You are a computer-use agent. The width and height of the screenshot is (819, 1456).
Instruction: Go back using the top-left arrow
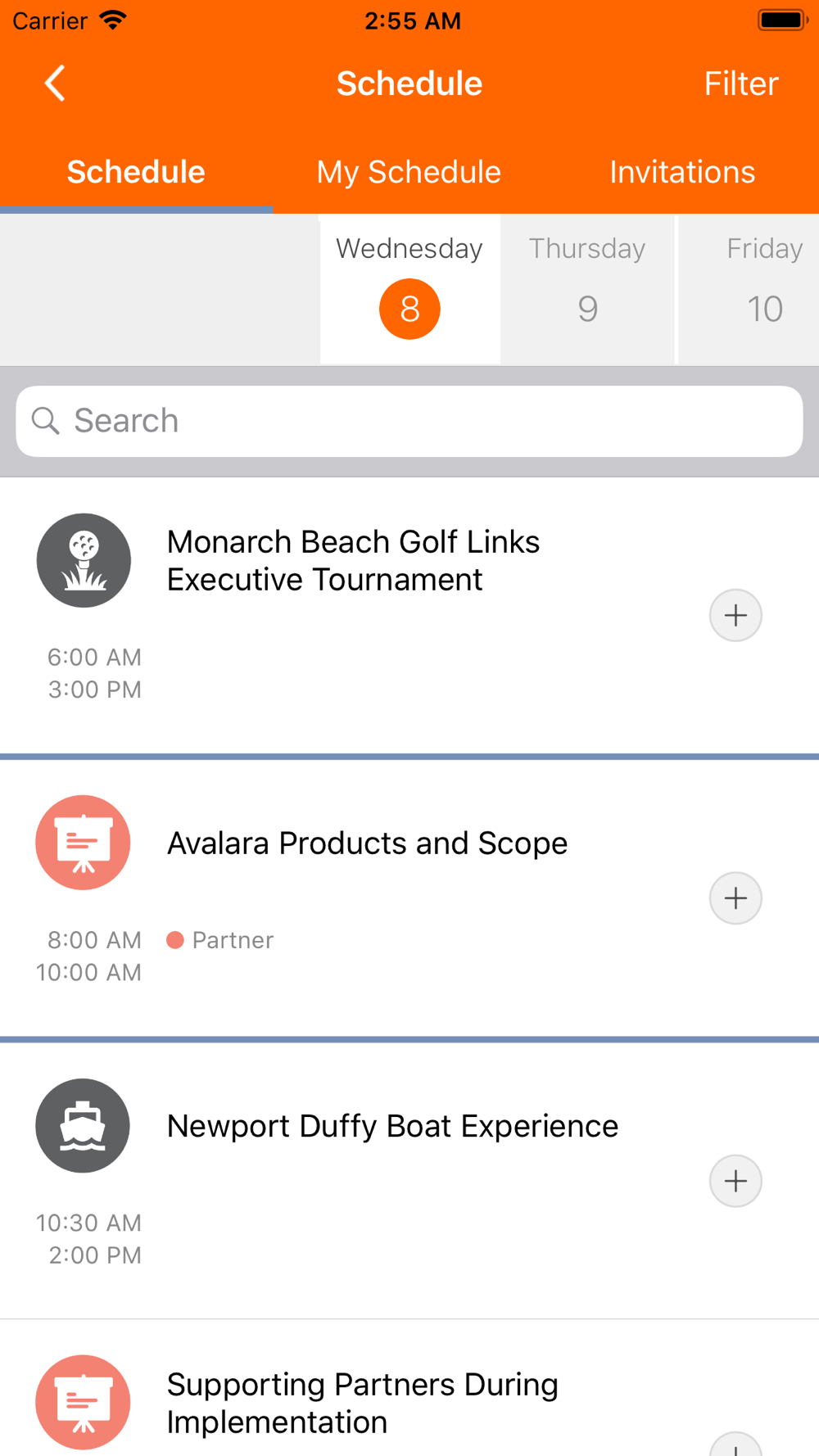(x=55, y=84)
